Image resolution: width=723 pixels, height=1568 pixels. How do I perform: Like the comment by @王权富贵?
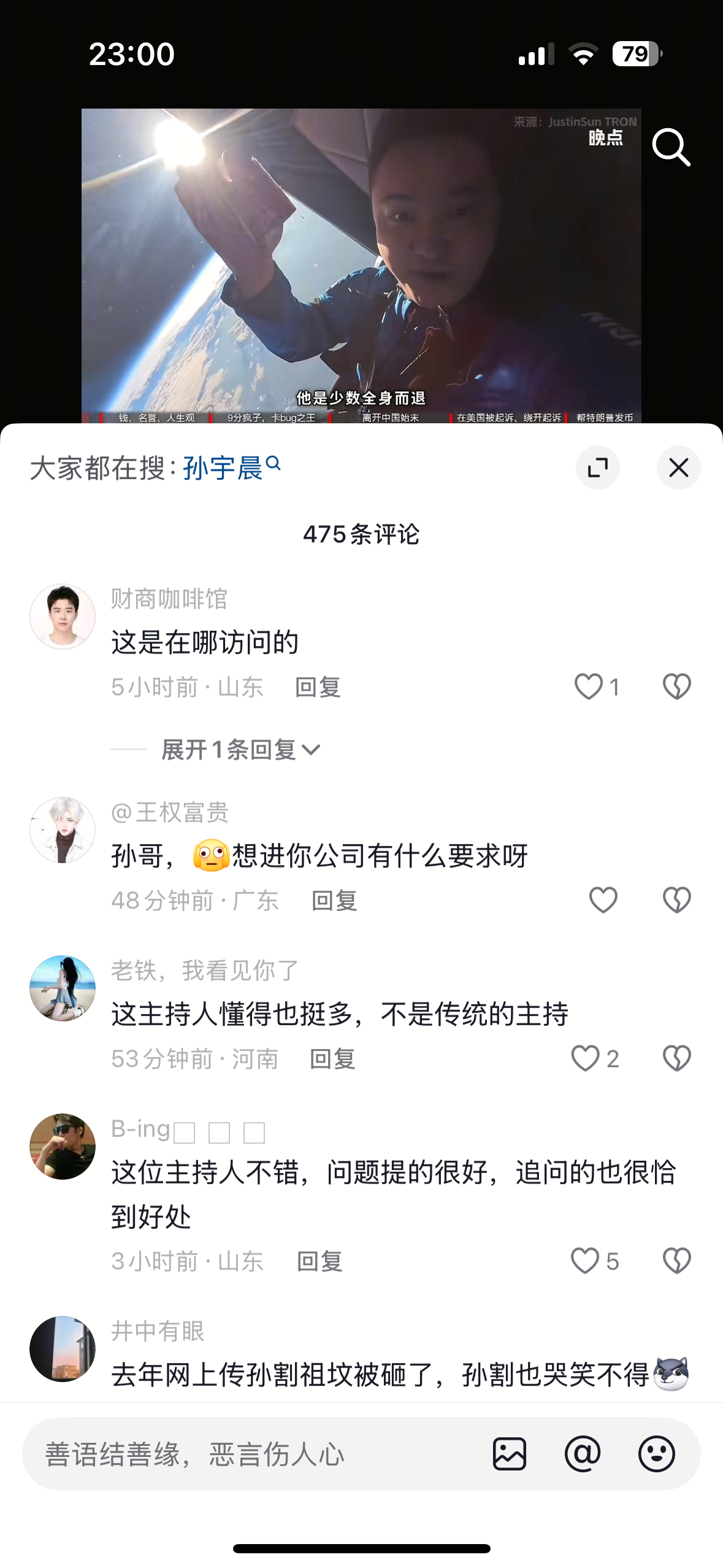[603, 900]
